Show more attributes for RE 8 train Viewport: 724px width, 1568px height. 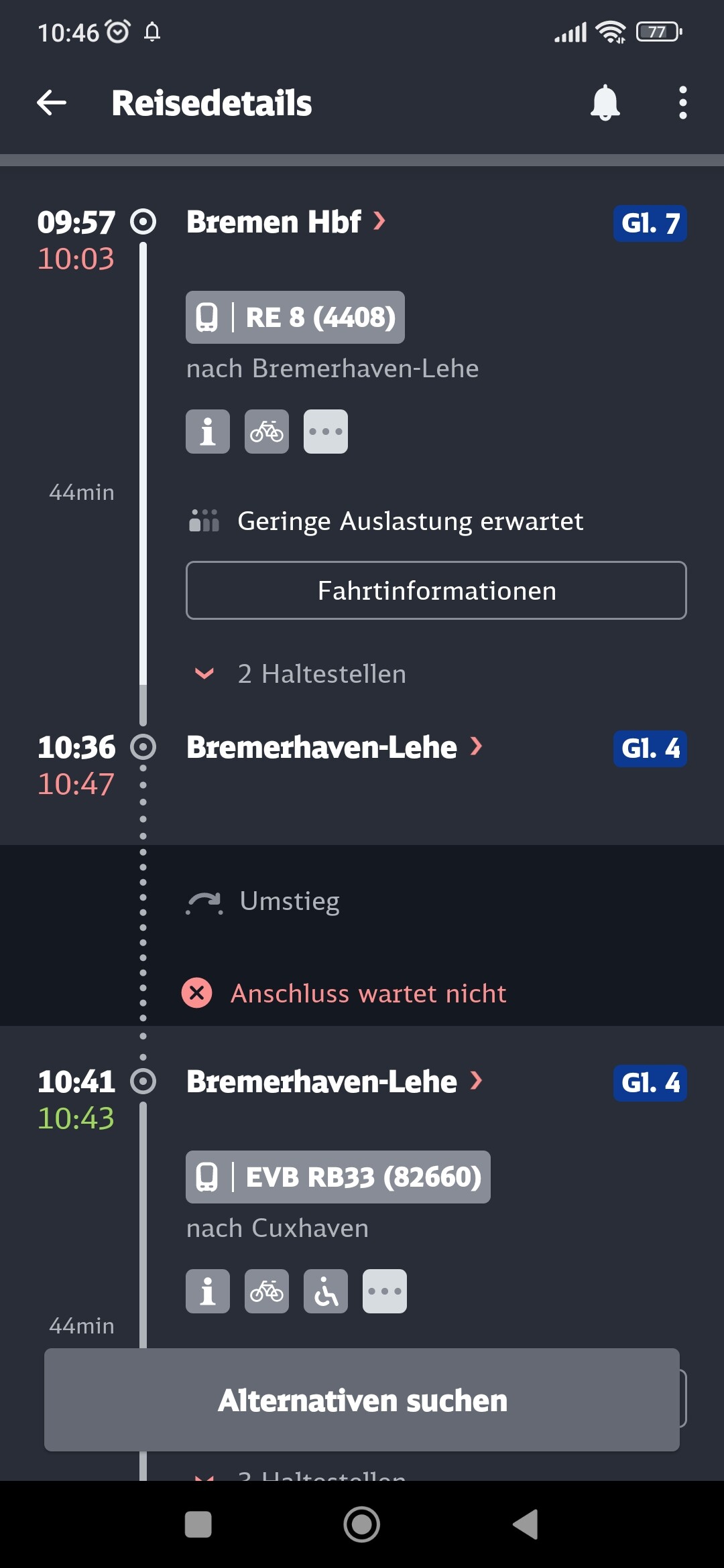click(326, 432)
